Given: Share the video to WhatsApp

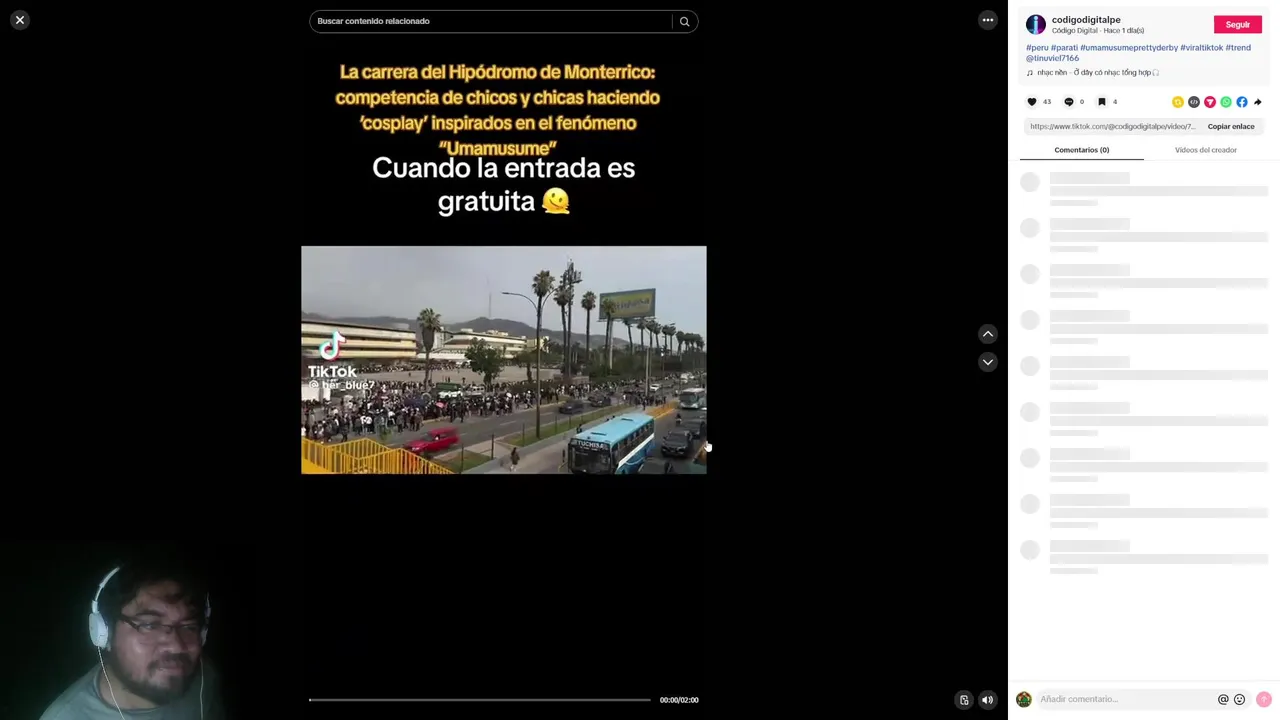Looking at the screenshot, I should coord(1226,102).
